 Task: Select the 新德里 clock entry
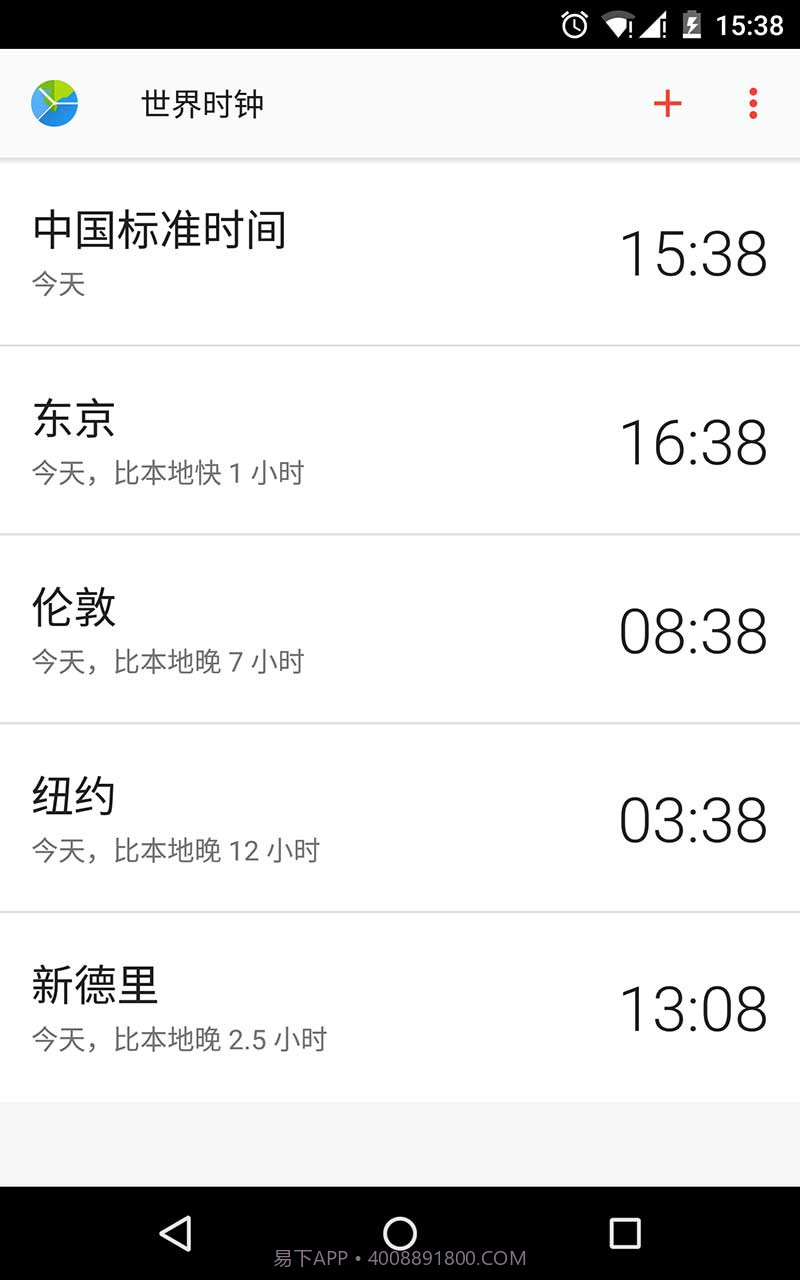[x=400, y=1006]
